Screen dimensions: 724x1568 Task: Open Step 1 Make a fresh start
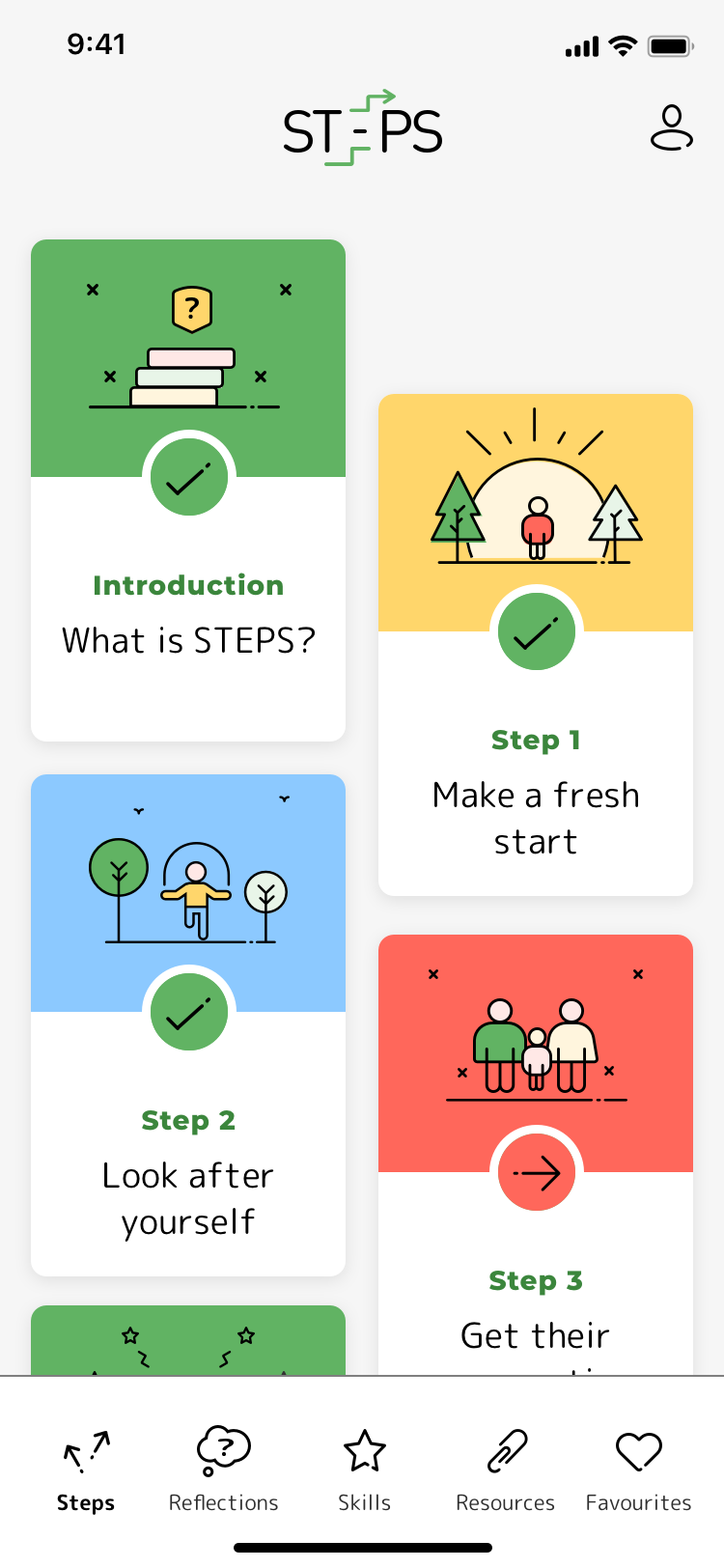click(536, 645)
